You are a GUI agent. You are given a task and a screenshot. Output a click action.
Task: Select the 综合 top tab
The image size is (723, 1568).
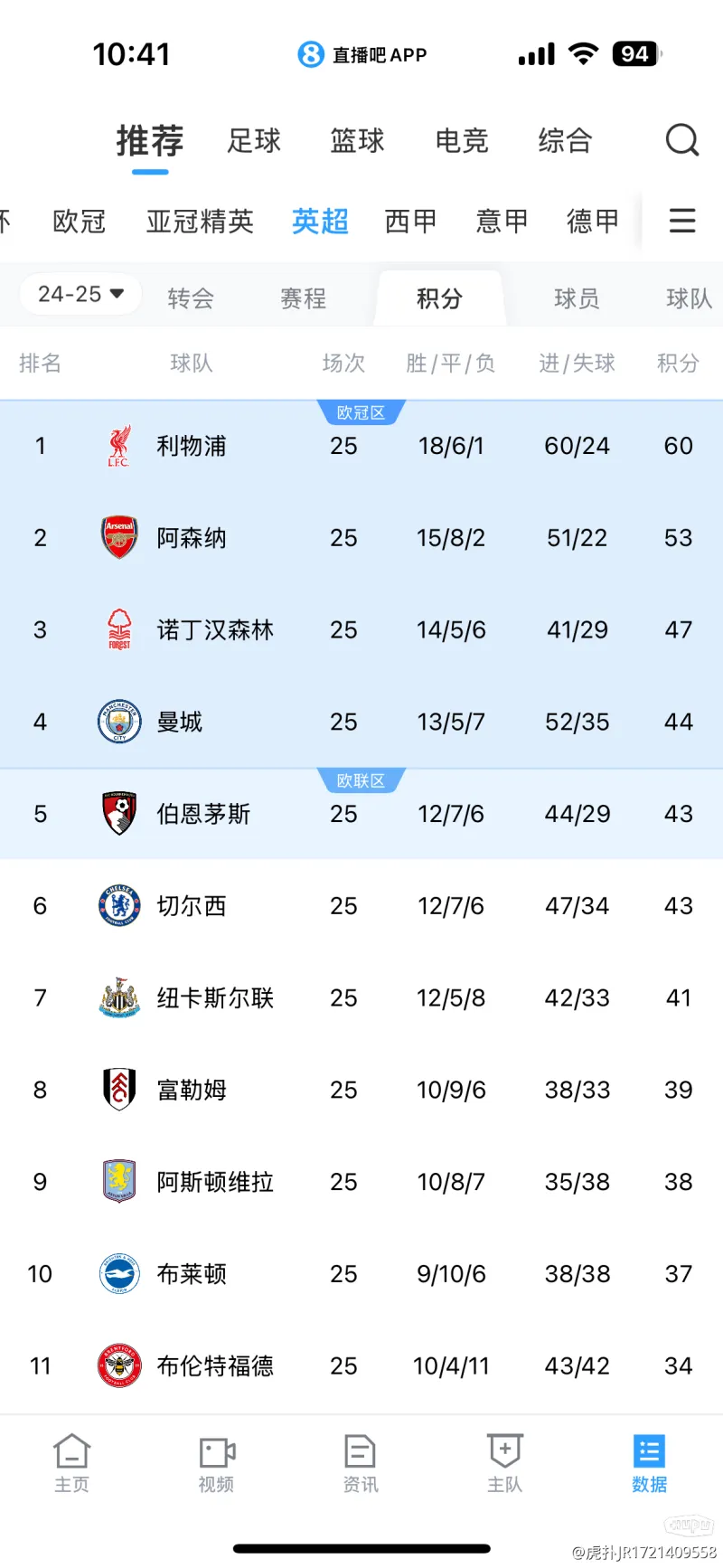[566, 141]
